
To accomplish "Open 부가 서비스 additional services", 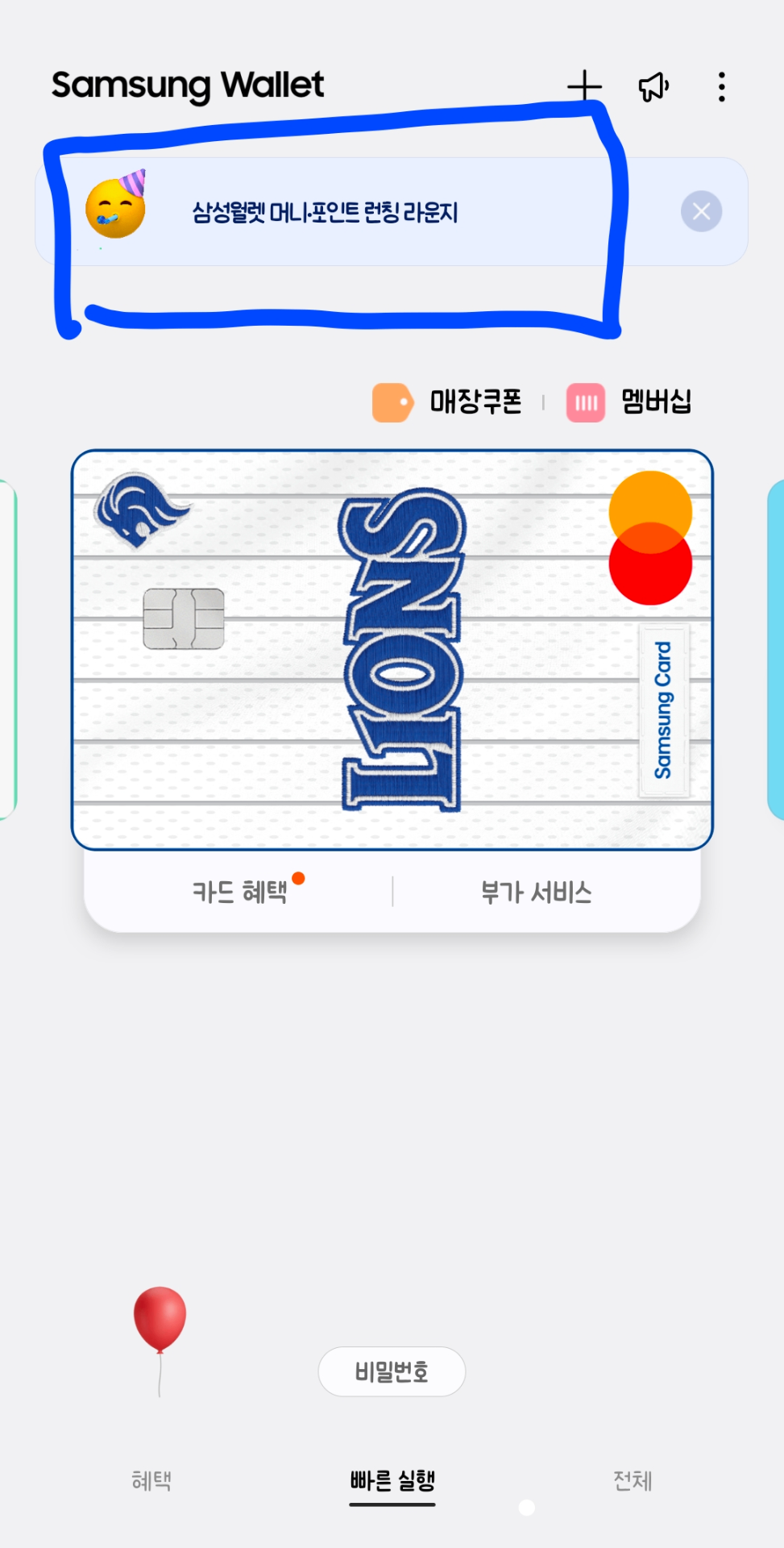I will pyautogui.click(x=537, y=892).
